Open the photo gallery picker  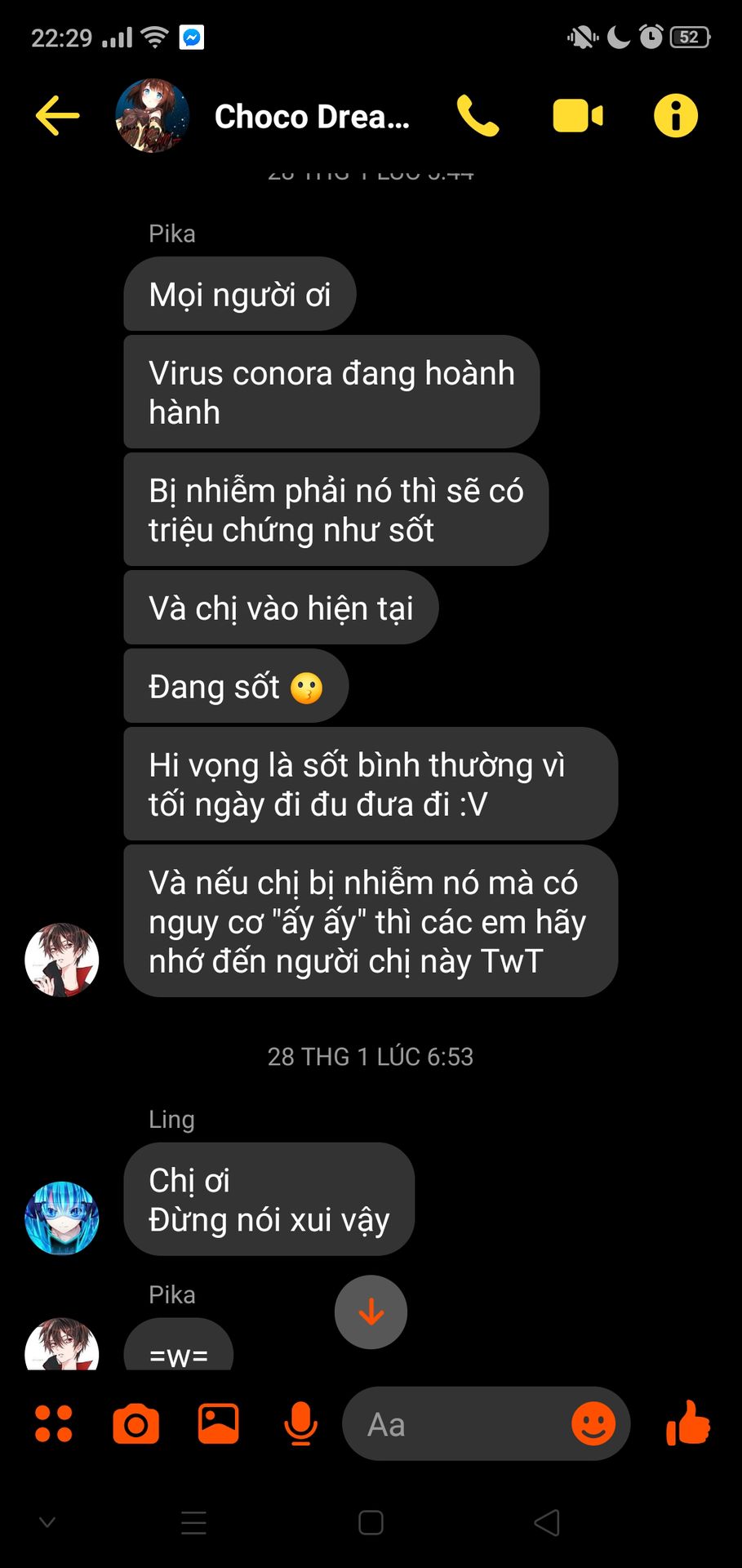point(218,1423)
